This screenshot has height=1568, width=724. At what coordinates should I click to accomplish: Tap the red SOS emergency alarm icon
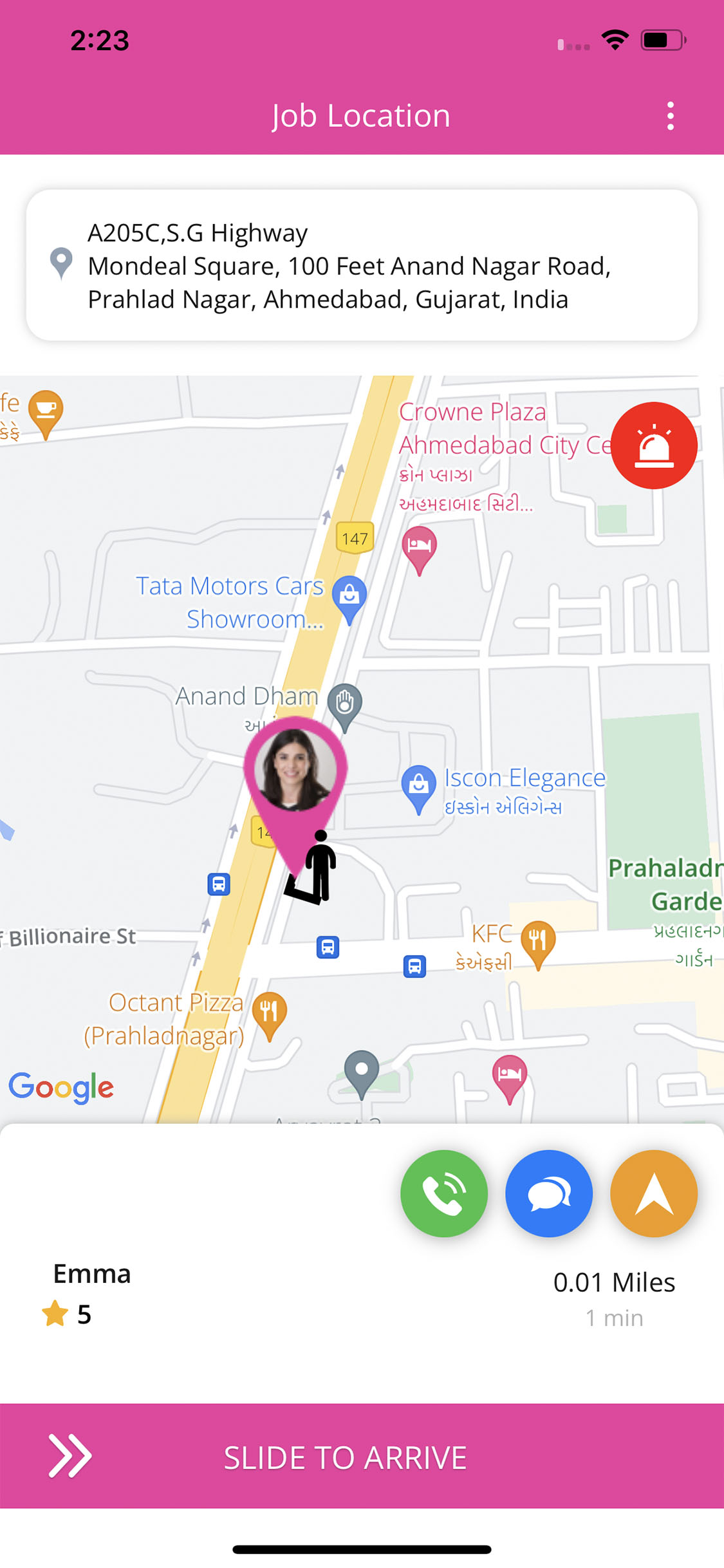(x=654, y=445)
